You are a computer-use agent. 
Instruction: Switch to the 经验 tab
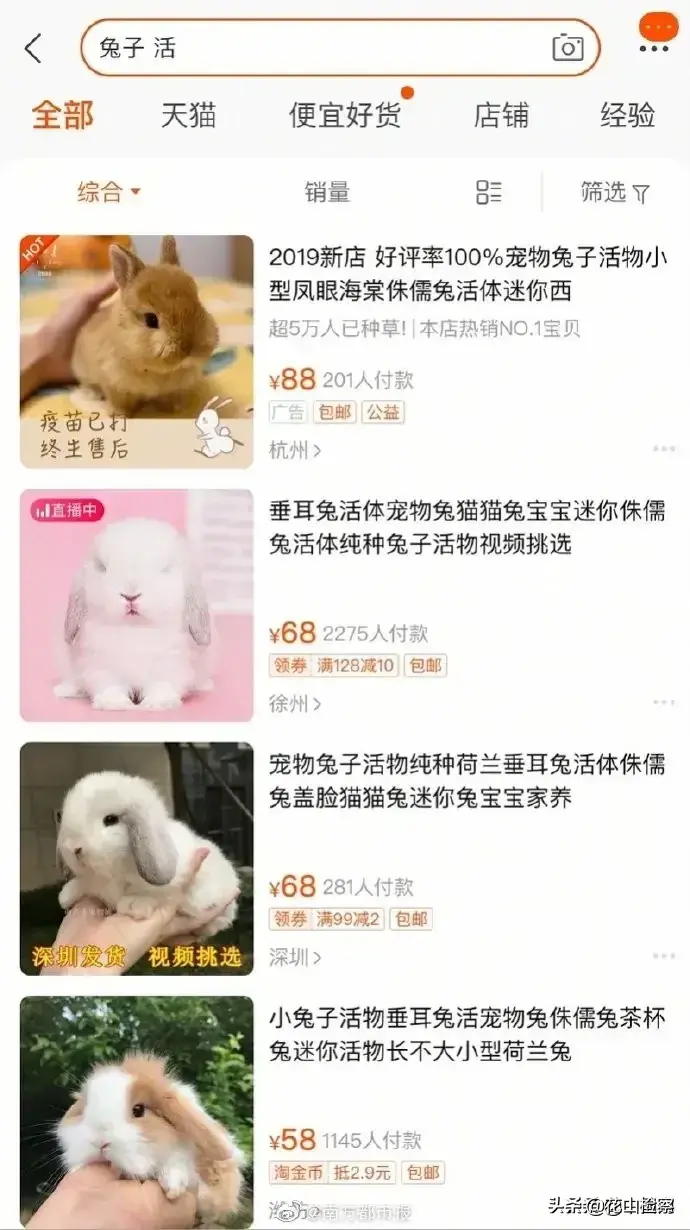coord(628,115)
